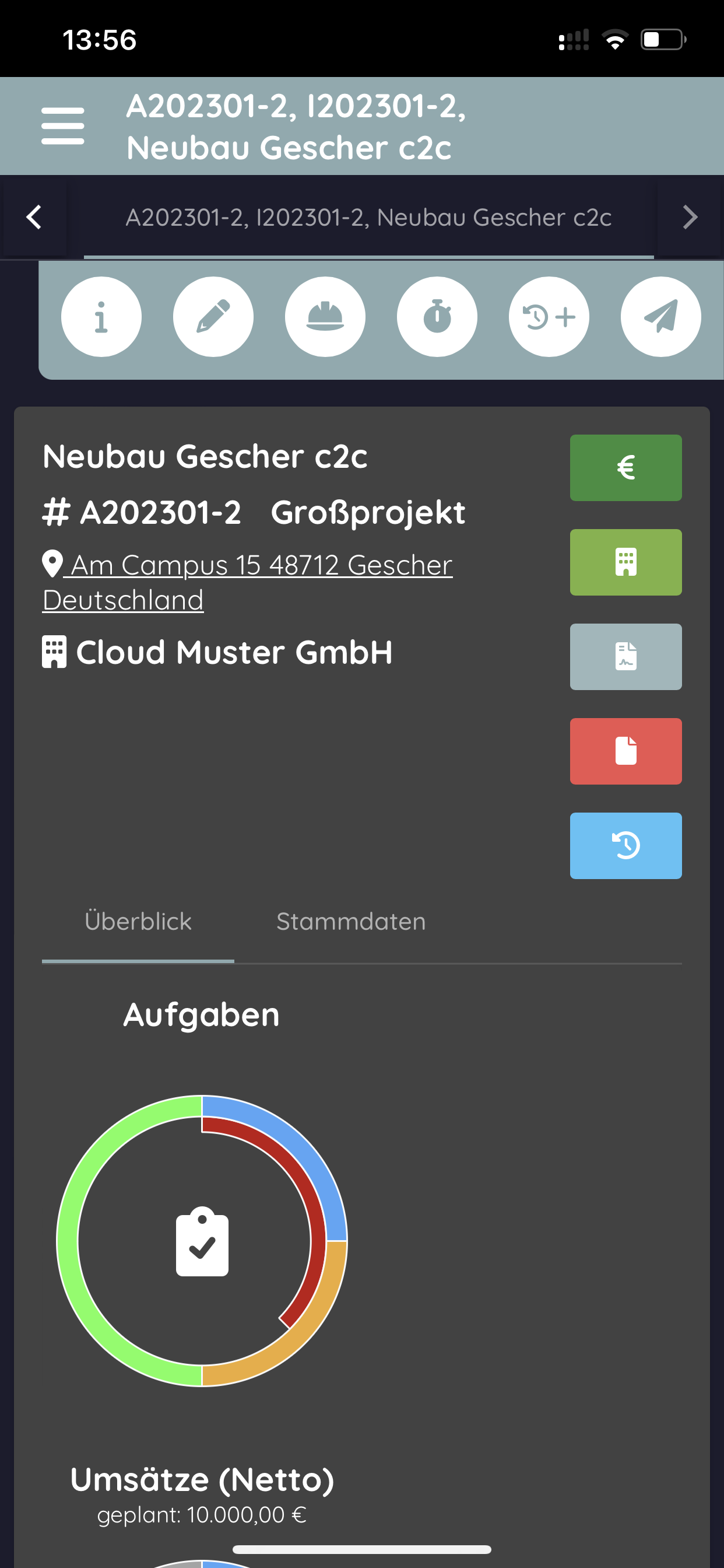This screenshot has height=1568, width=724.
Task: Go forward using the right chevron
Action: pyautogui.click(x=690, y=218)
